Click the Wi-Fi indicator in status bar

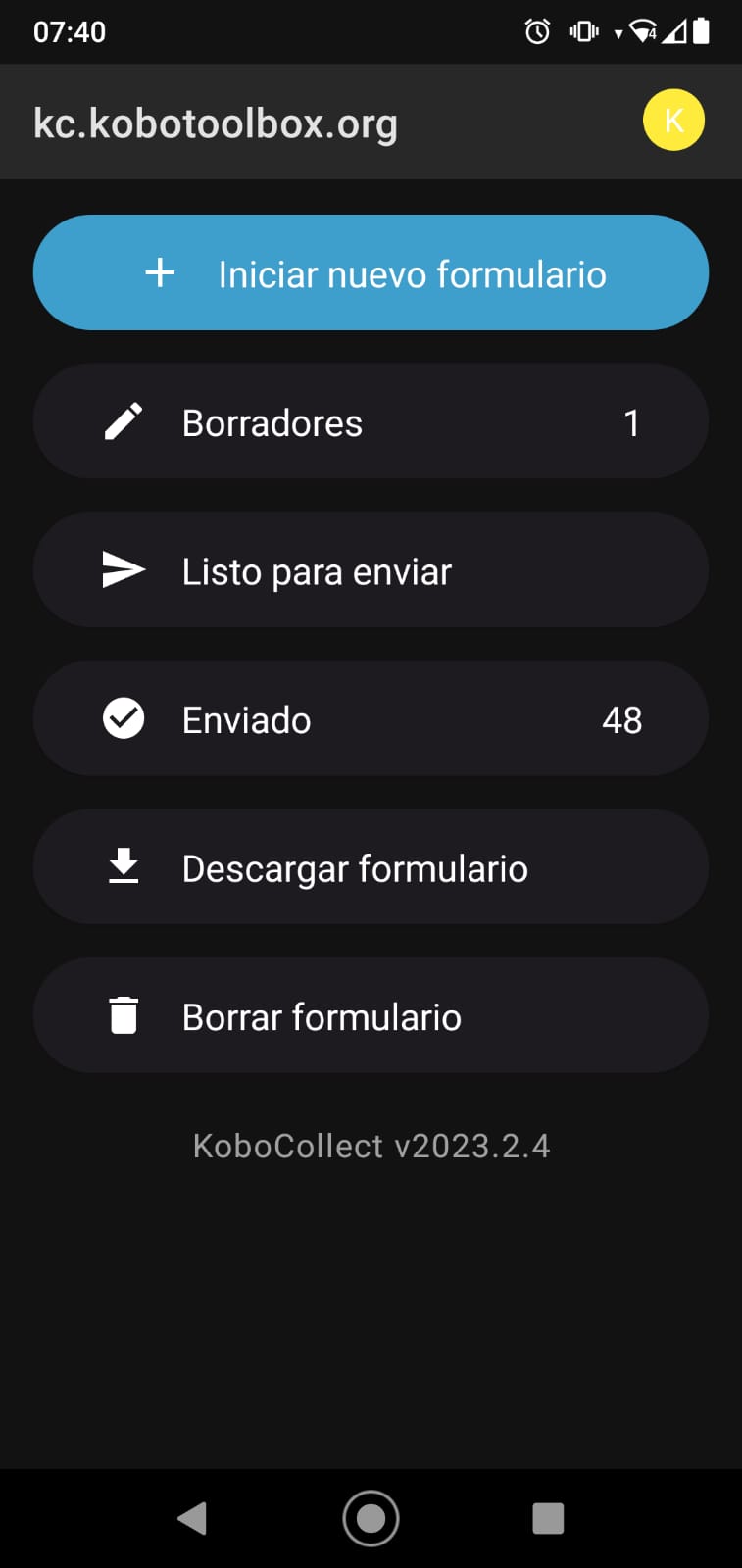point(642,32)
